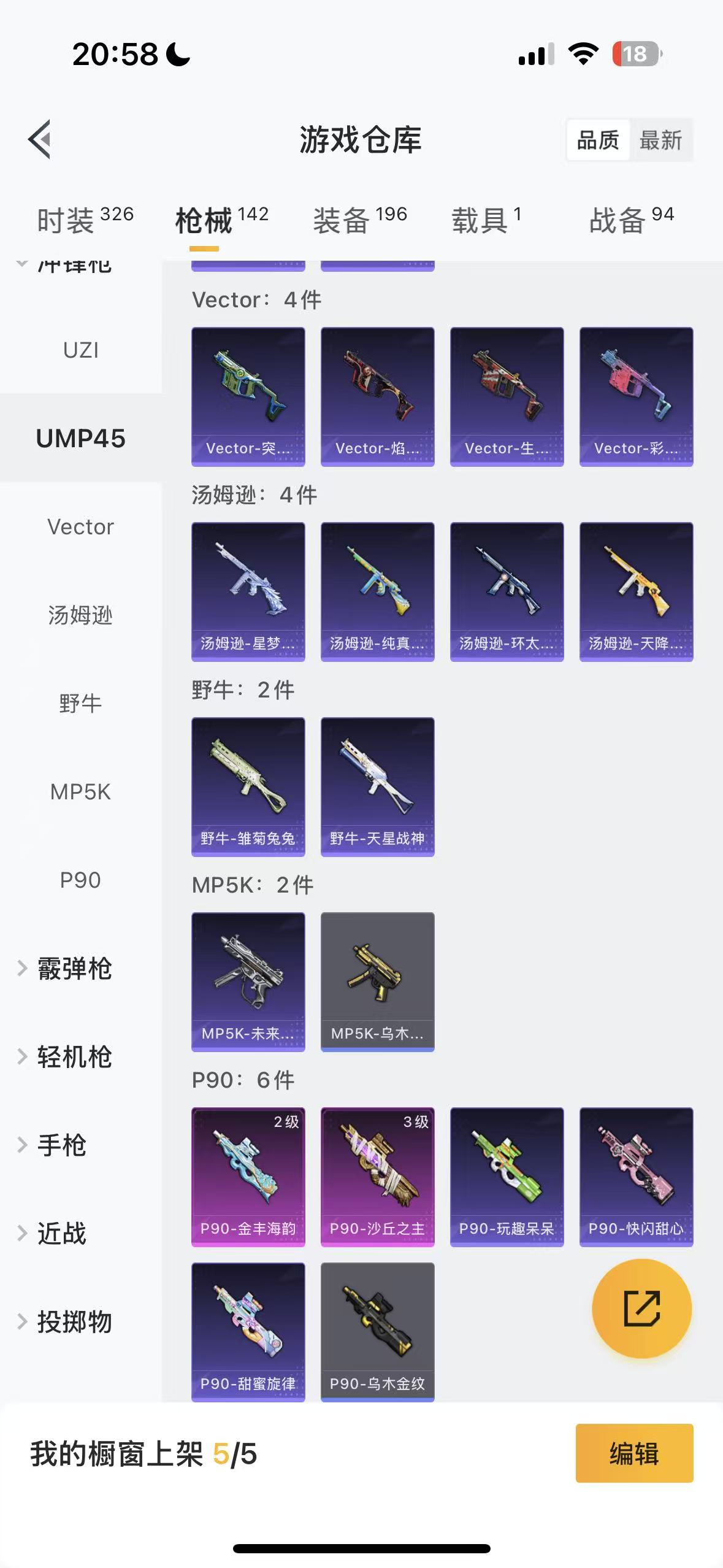Sort items by 最新
Screen dimensions: 723x1568
coord(660,140)
